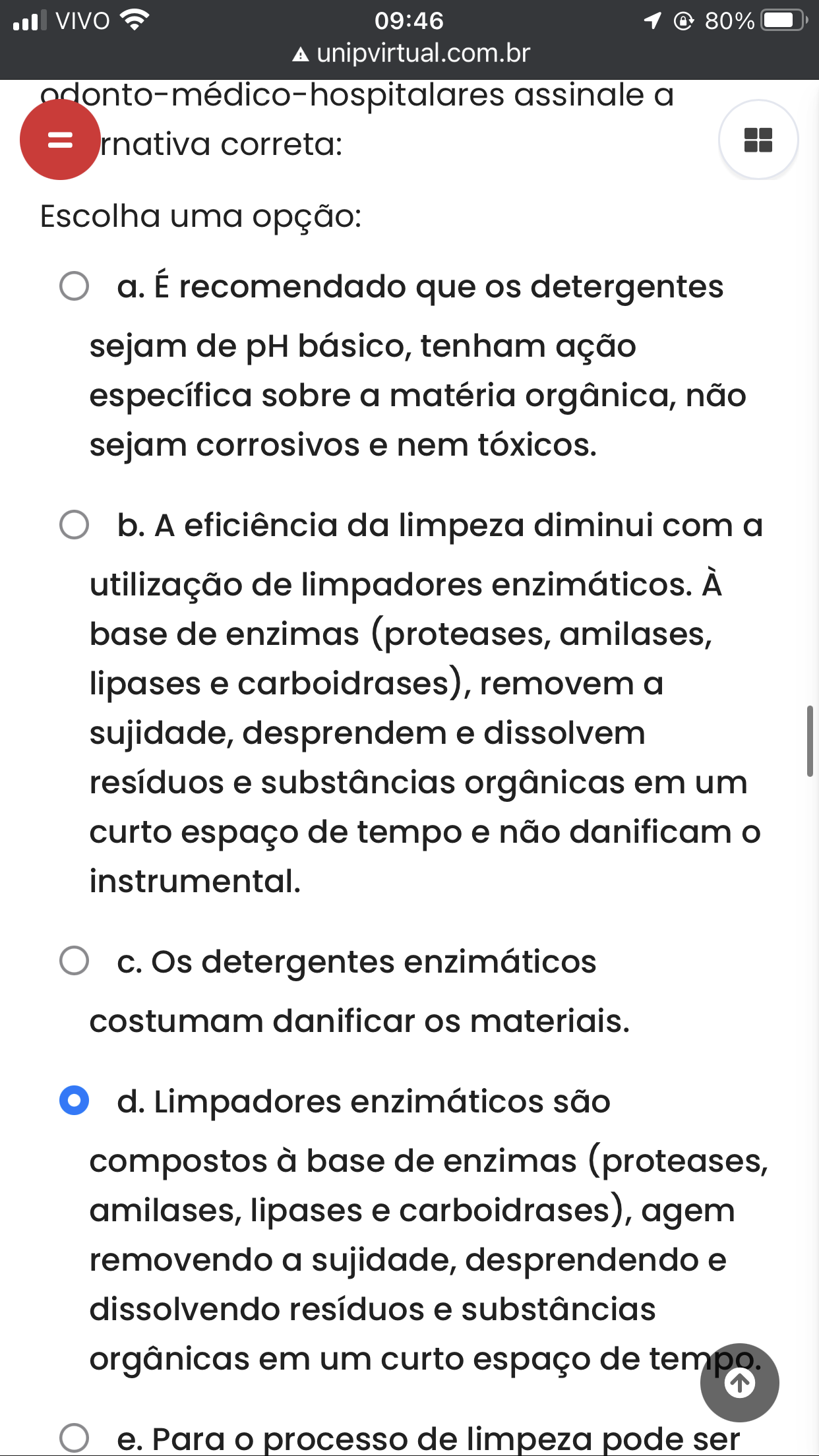Open the red hamburger menu button

pos(60,140)
